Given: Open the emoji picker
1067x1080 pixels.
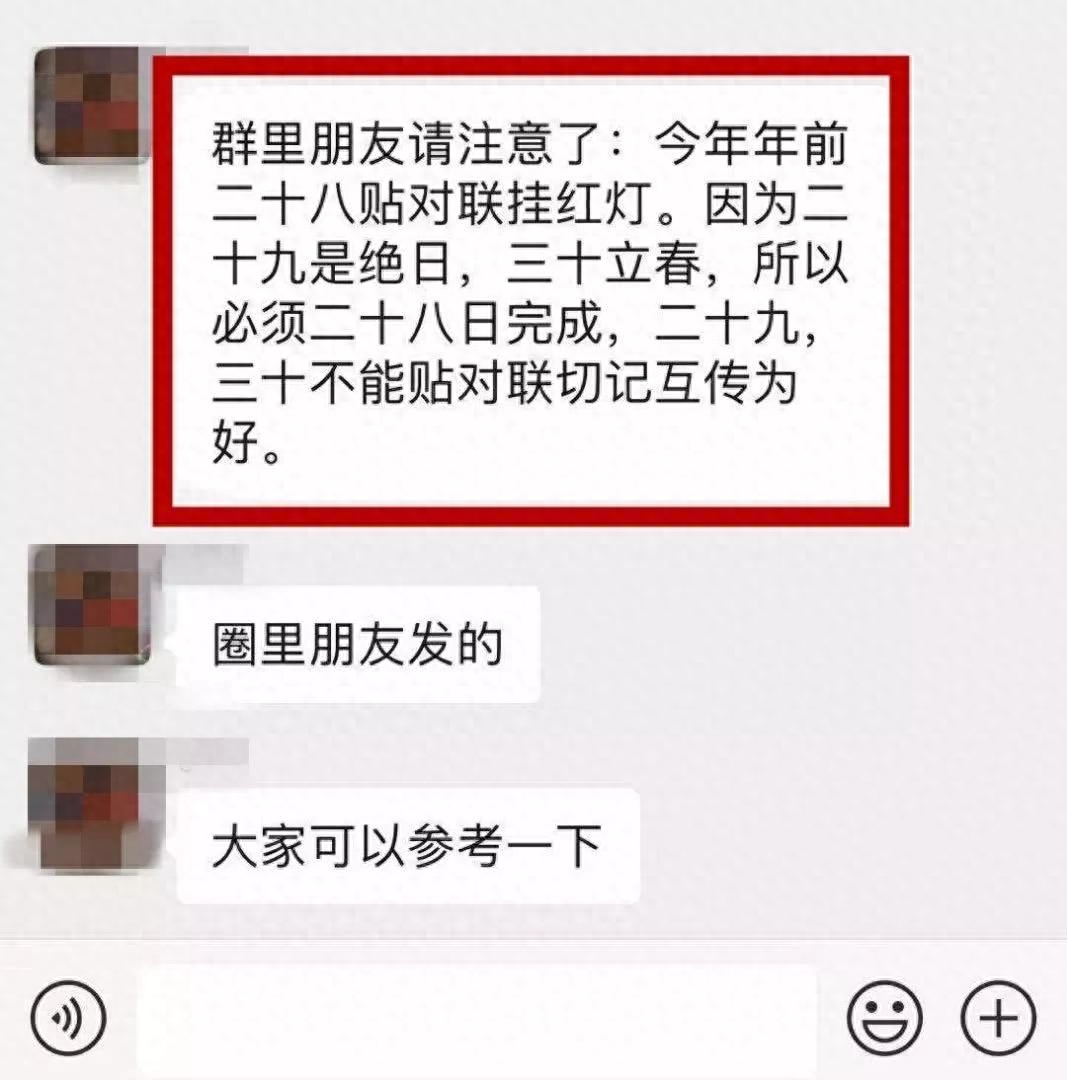Looking at the screenshot, I should 884,1018.
